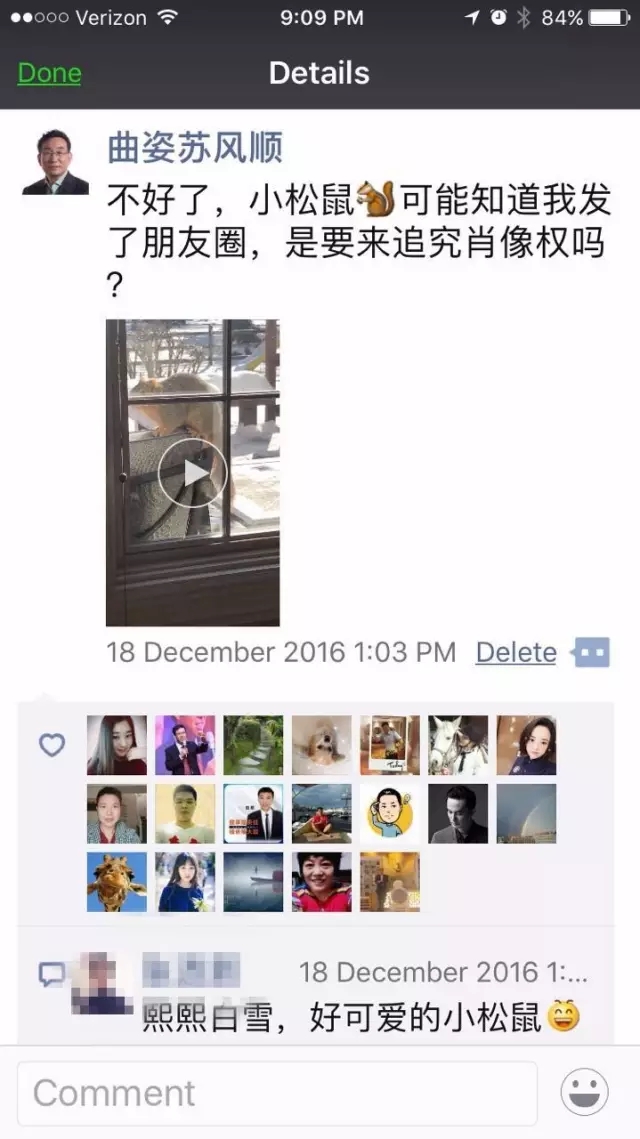Open the giraffe avatar liker's profile
Screen dimensions: 640x1139
click(116, 882)
